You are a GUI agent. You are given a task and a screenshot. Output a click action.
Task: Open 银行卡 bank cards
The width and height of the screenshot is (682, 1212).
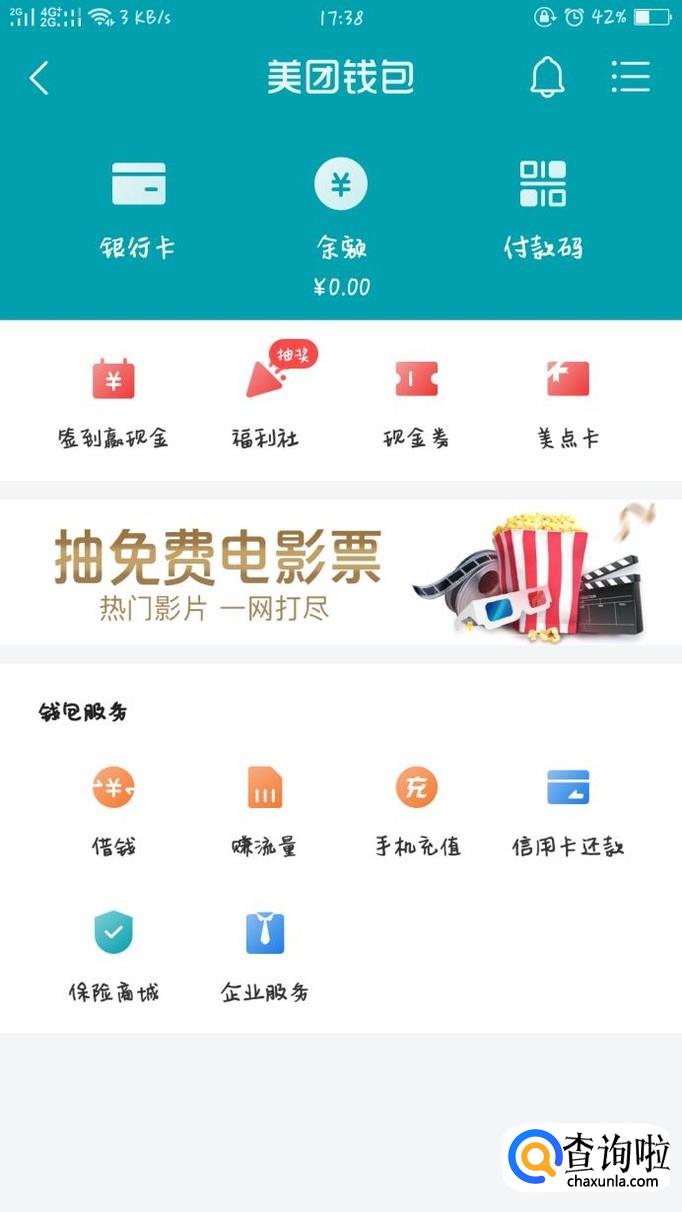138,208
